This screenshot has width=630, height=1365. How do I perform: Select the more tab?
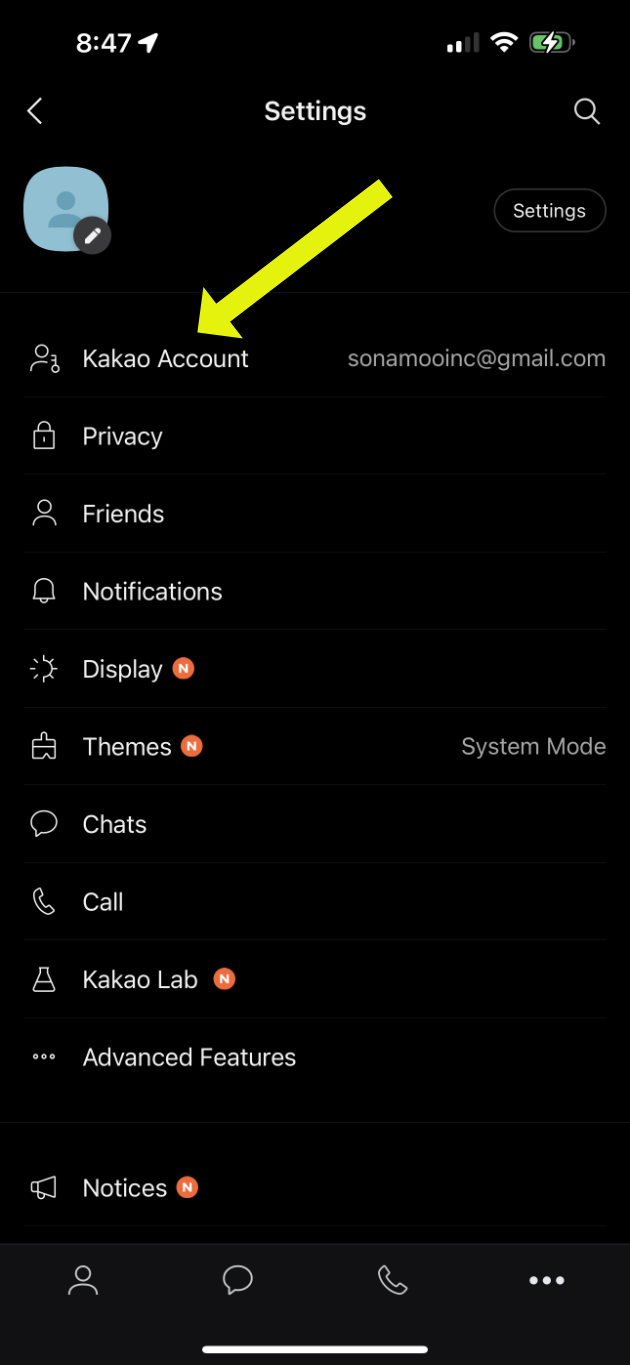[547, 1280]
